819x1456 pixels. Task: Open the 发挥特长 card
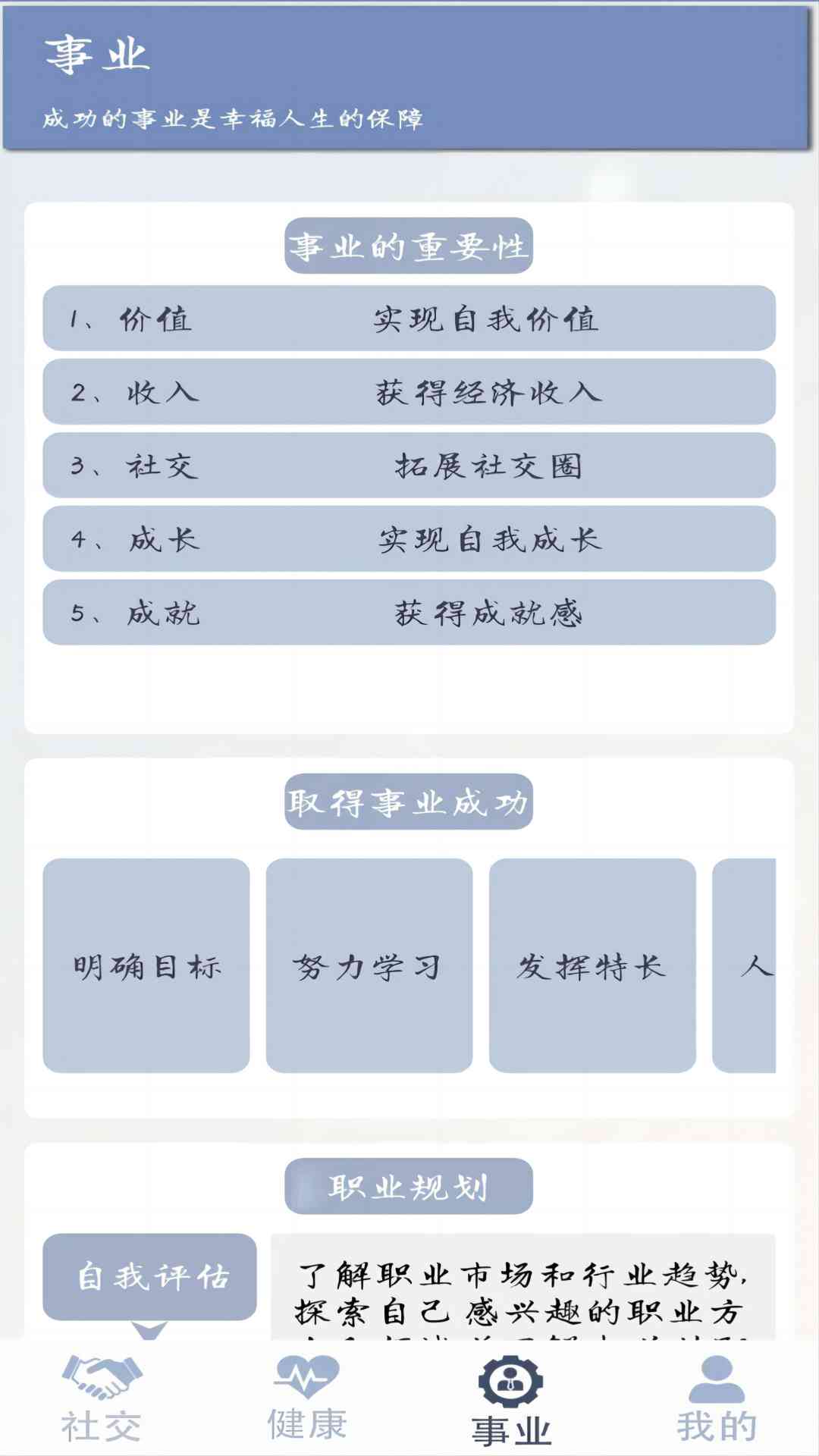(x=592, y=965)
